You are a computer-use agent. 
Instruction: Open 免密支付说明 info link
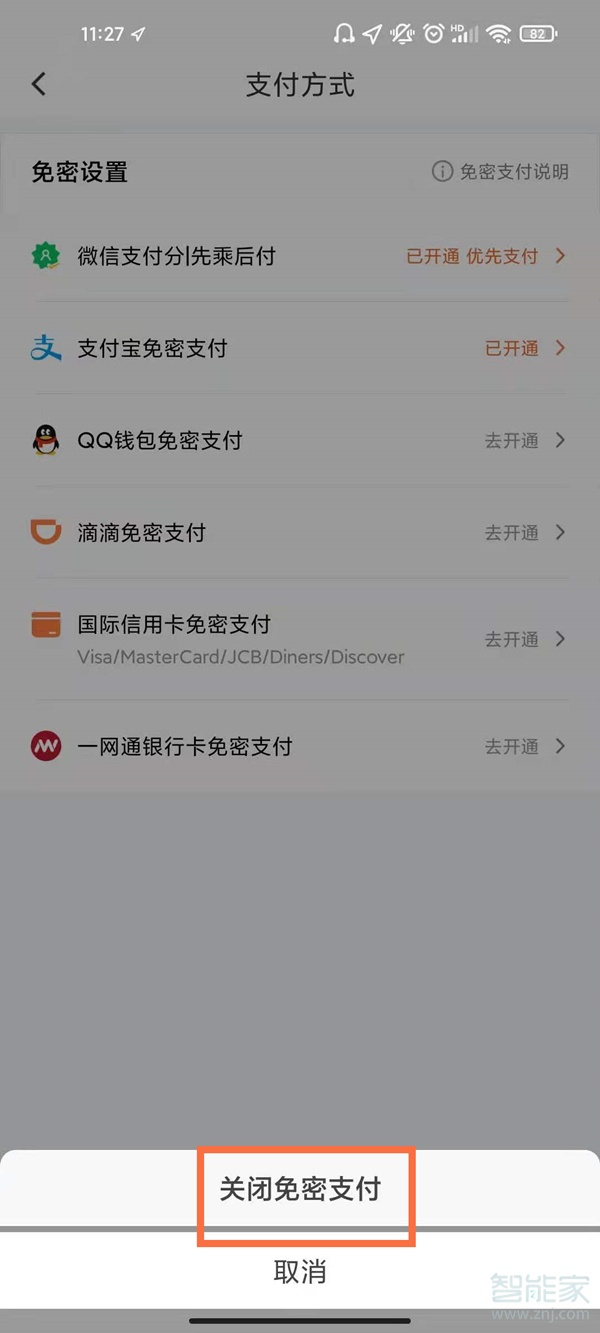[x=500, y=172]
